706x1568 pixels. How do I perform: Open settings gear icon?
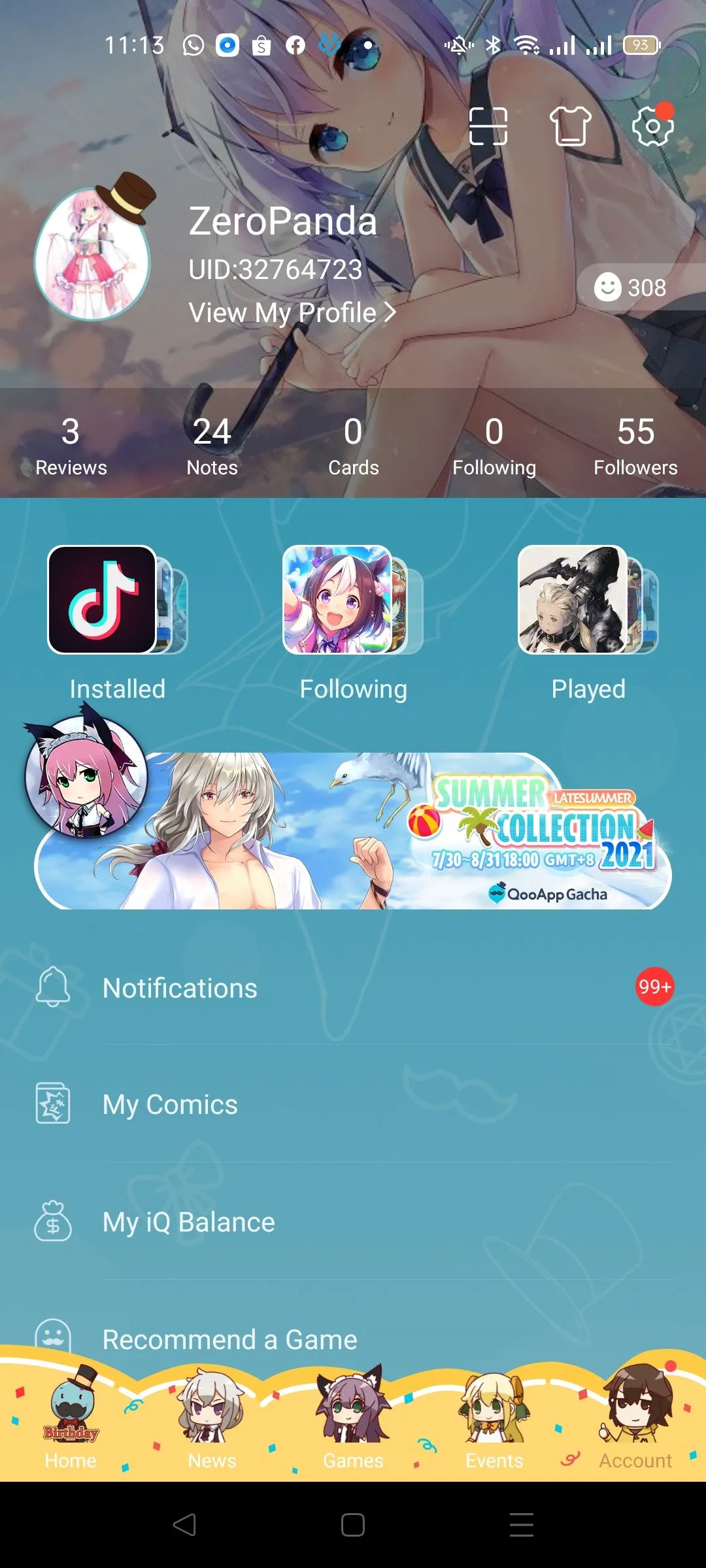click(652, 125)
